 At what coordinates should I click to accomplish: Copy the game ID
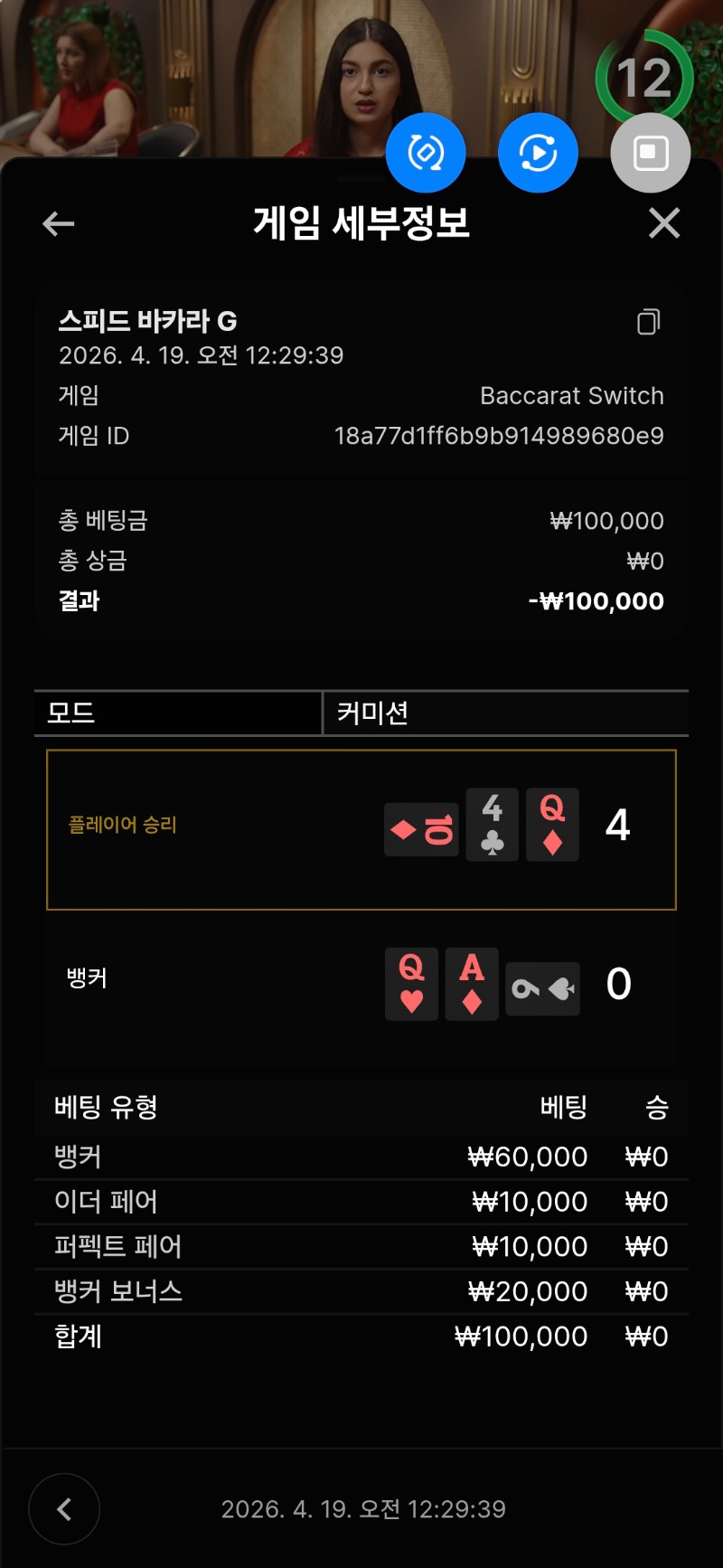648,322
